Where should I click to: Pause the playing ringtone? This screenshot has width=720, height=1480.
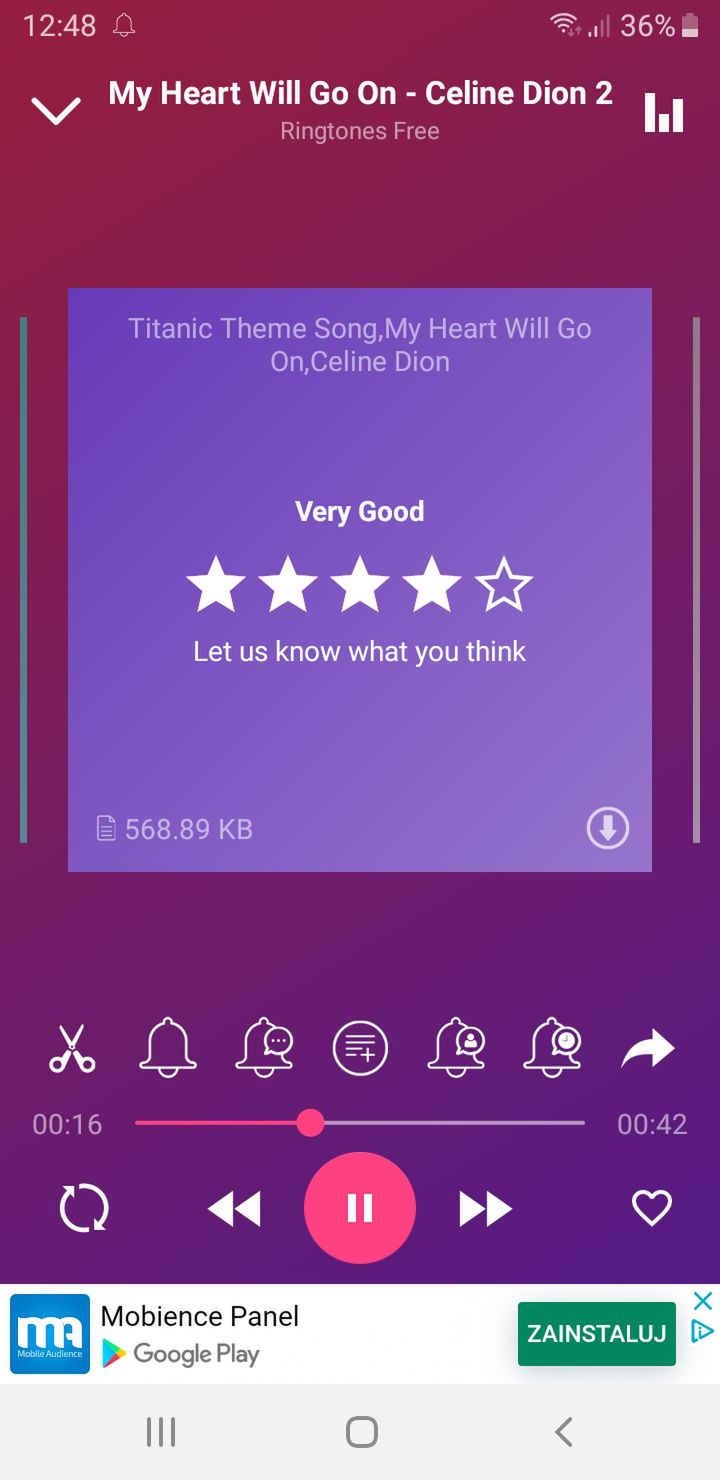click(360, 1208)
